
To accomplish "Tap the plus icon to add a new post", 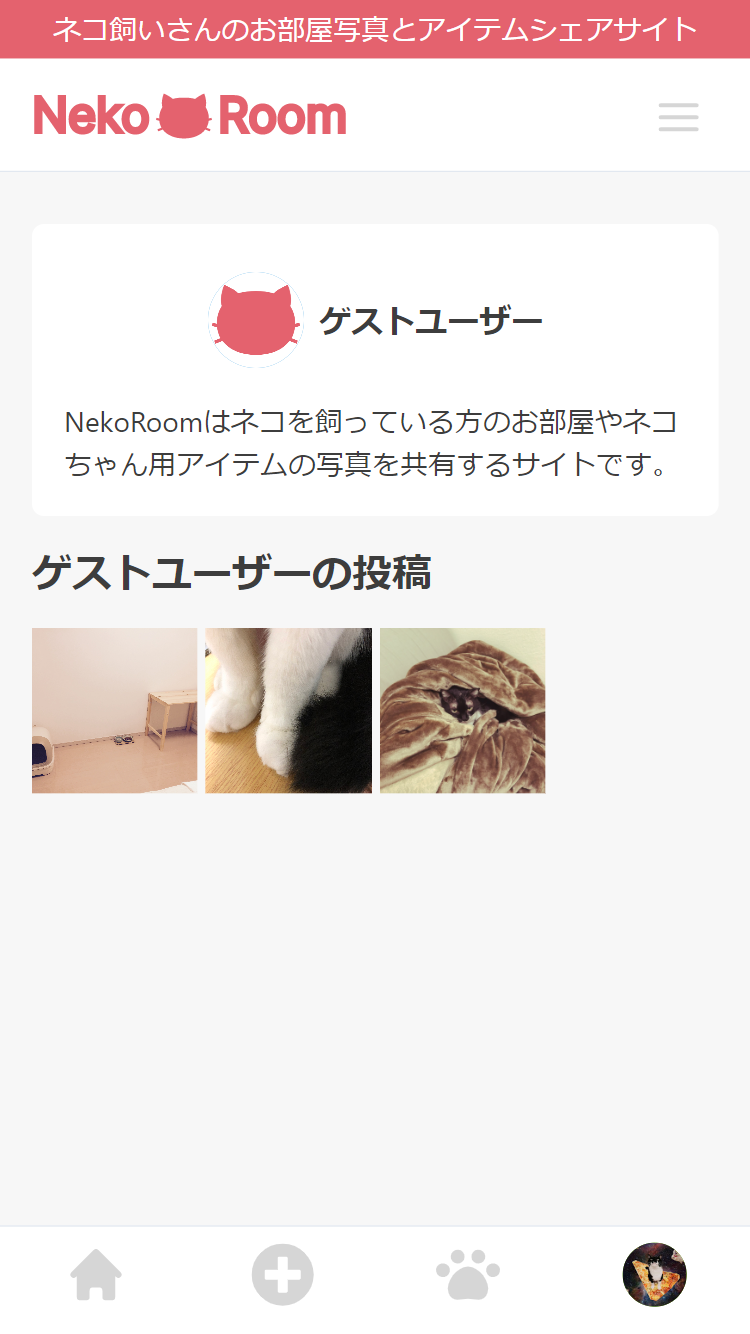I will pos(281,1274).
